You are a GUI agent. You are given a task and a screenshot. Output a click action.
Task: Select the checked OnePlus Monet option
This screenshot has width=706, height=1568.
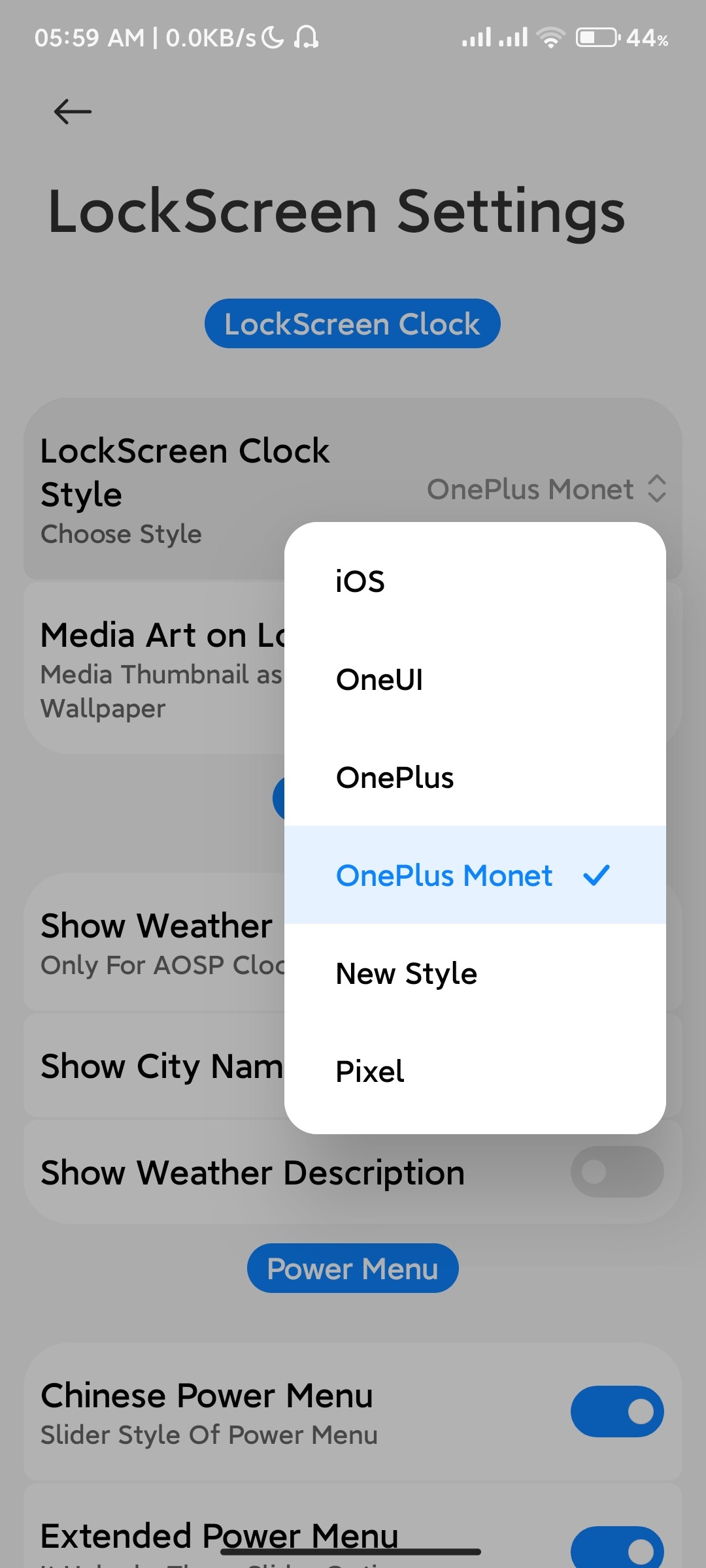point(474,875)
